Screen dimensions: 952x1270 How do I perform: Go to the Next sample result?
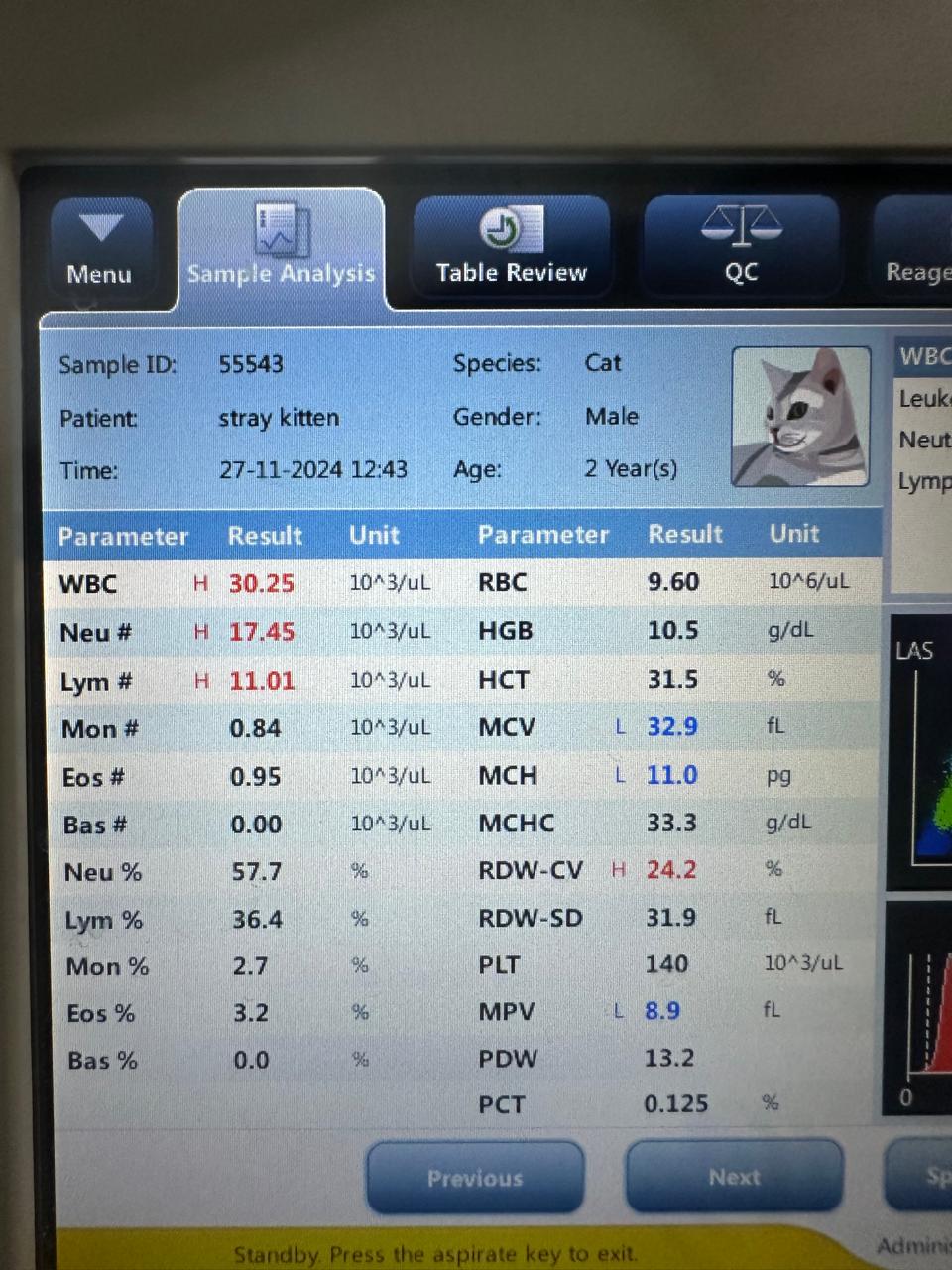734,1177
